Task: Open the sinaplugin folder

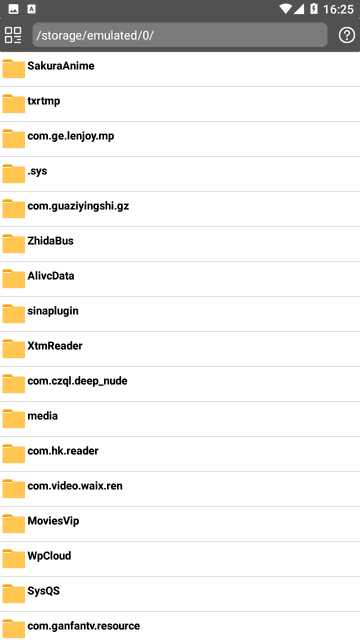Action: [180, 314]
